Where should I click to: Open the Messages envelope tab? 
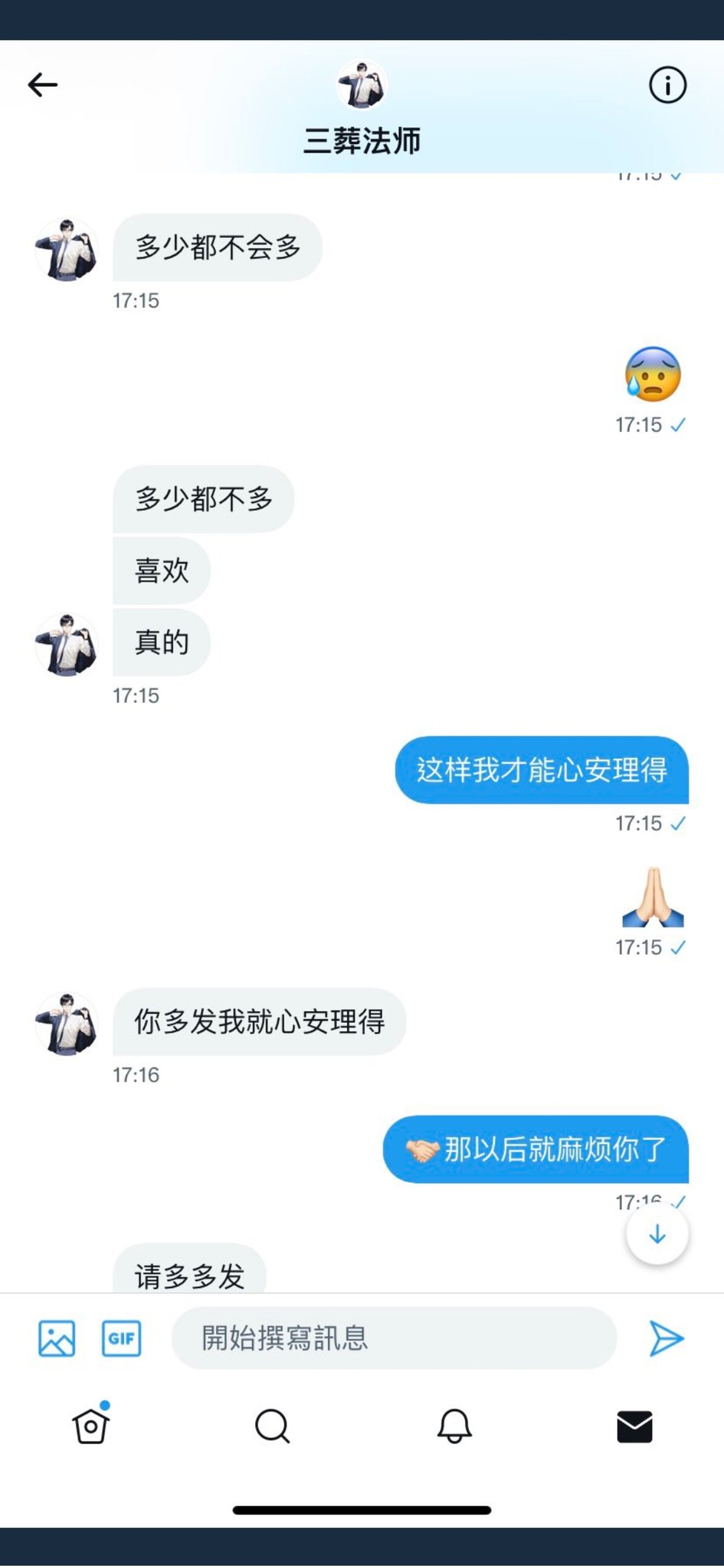point(634,1426)
